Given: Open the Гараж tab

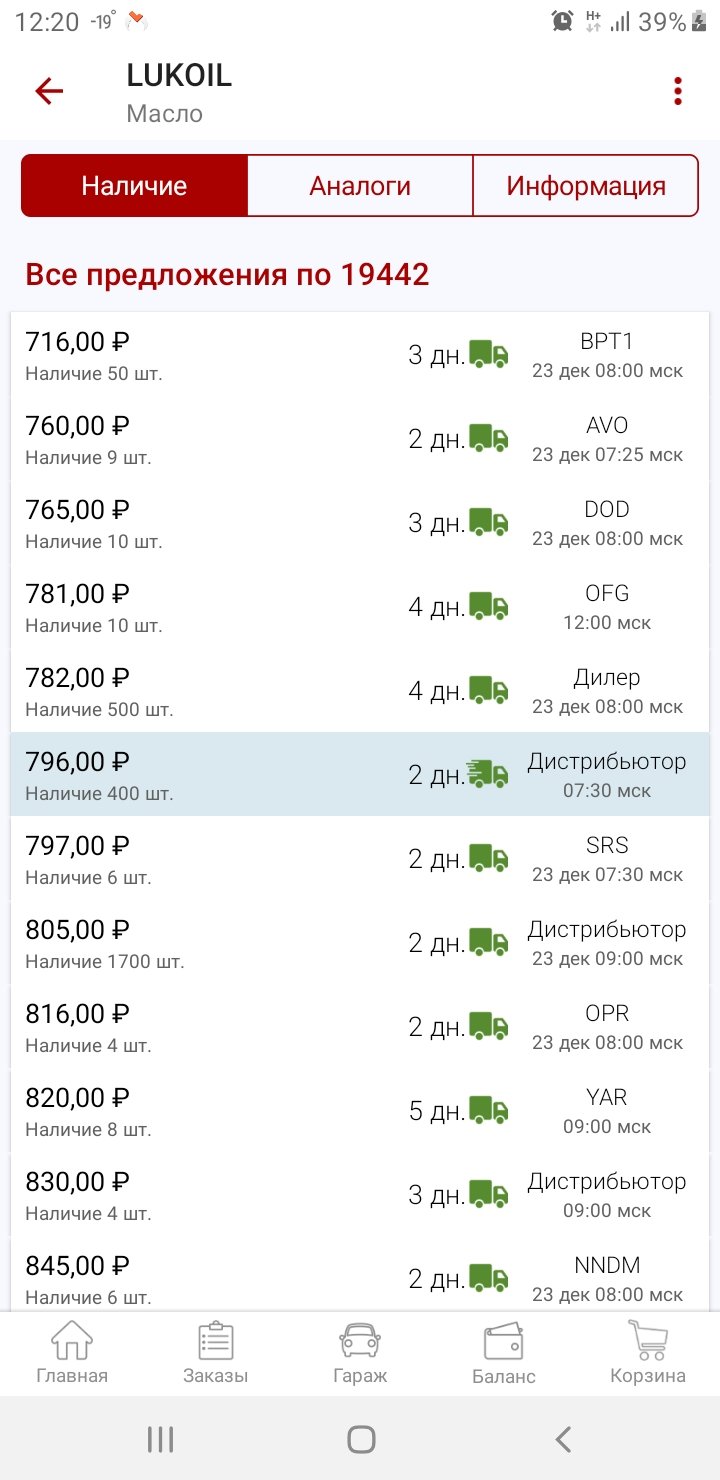Looking at the screenshot, I should point(360,1353).
